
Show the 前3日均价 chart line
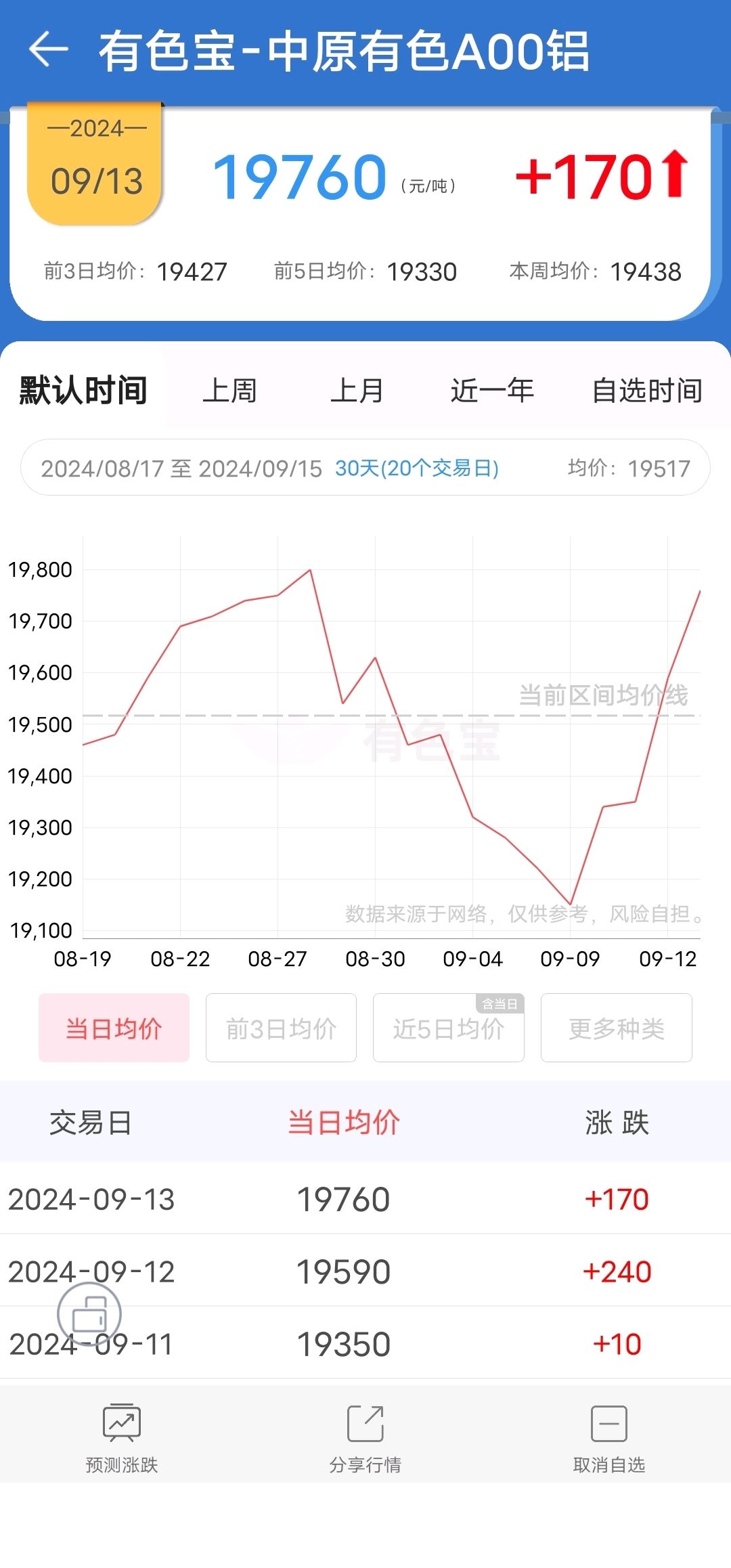click(x=281, y=1028)
